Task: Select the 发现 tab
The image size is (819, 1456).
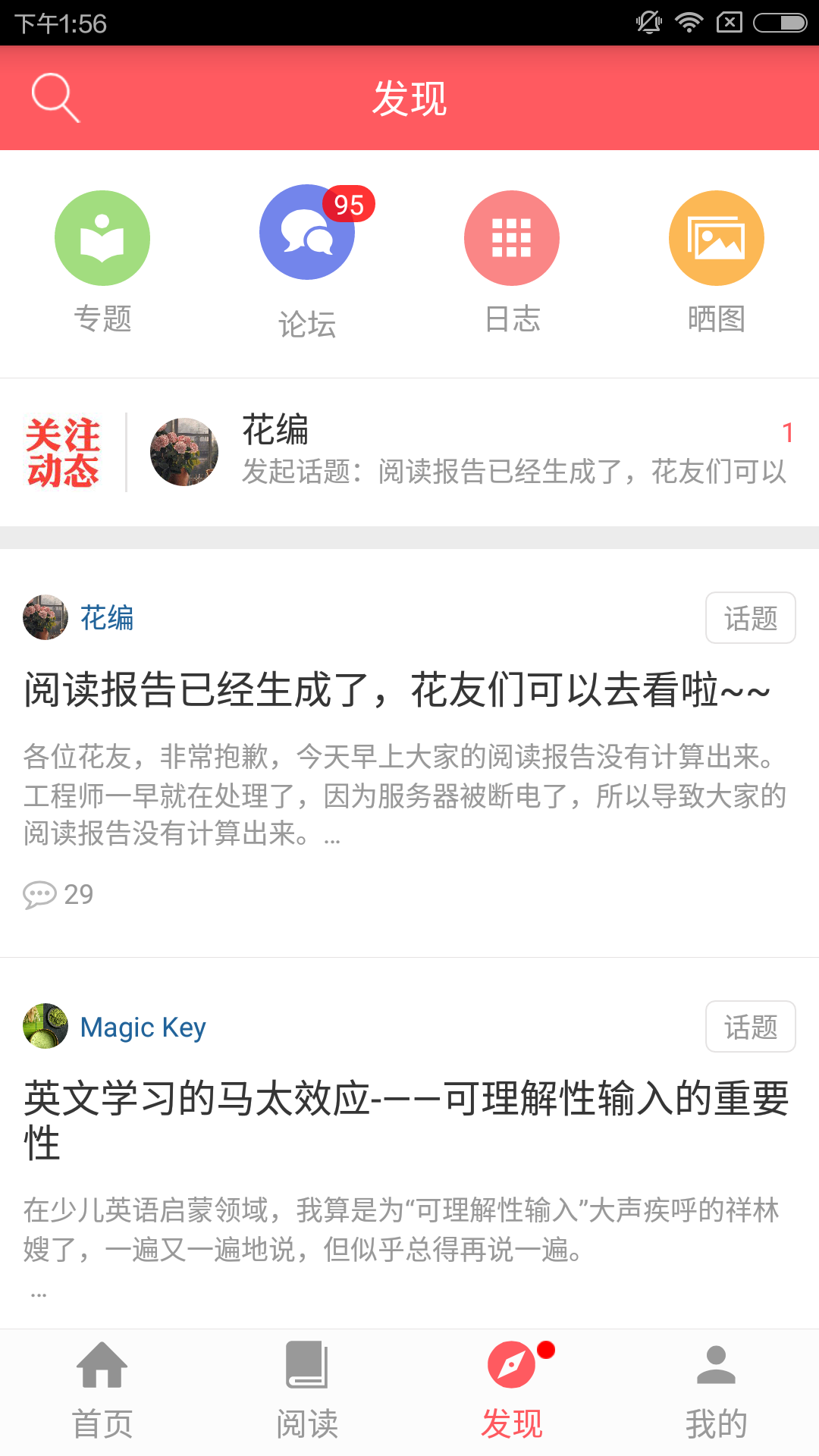Action: (512, 1392)
